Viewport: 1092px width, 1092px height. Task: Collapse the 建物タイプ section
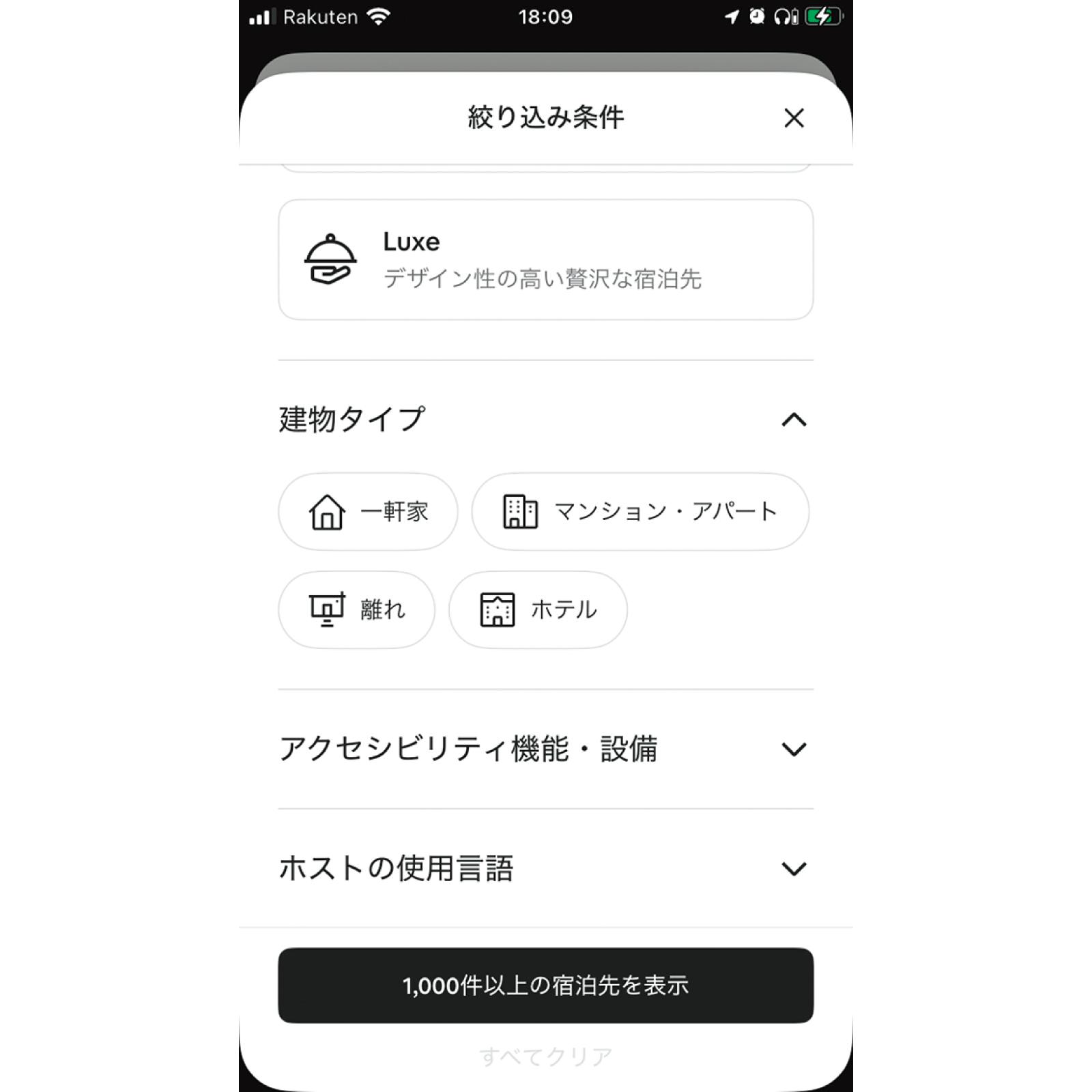(x=793, y=420)
